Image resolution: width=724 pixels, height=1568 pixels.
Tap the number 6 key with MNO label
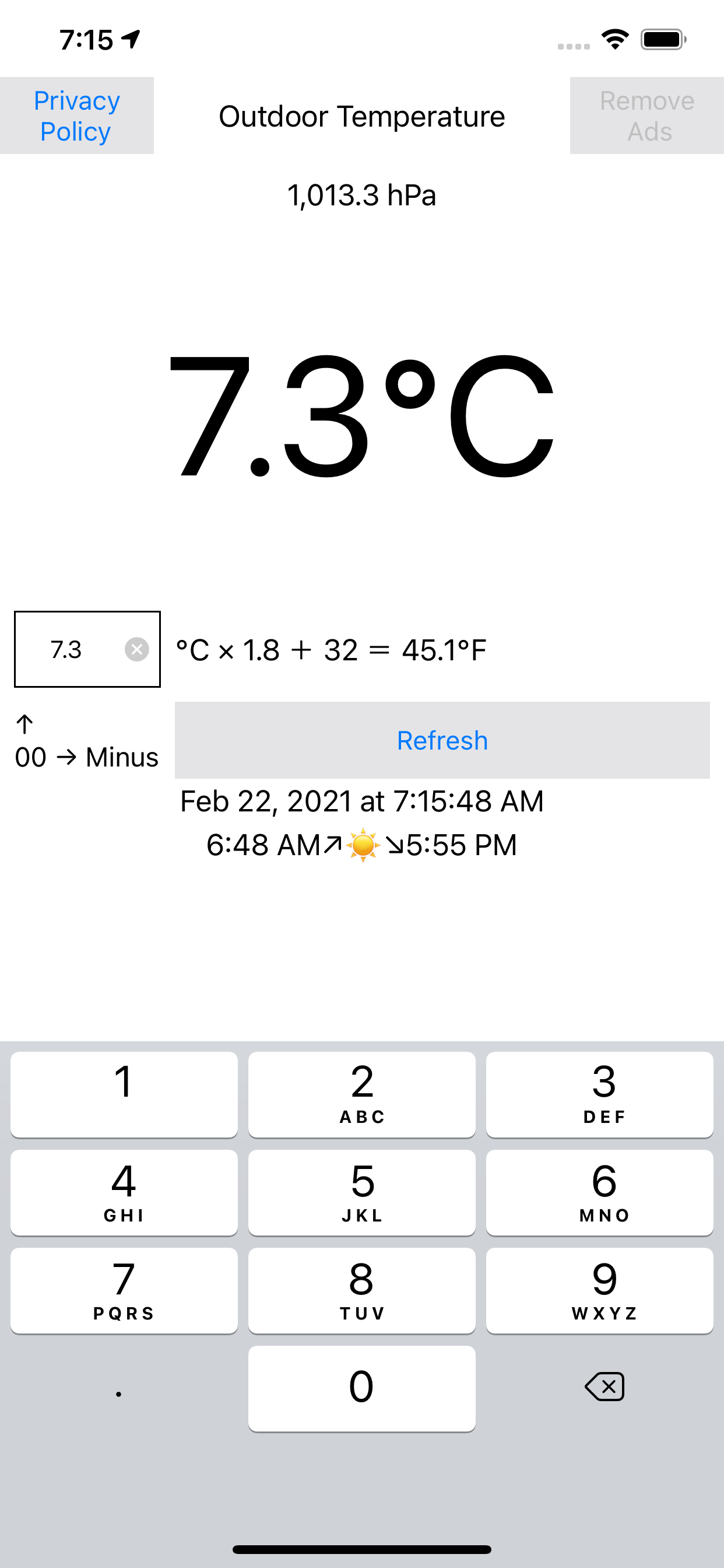click(599, 1192)
